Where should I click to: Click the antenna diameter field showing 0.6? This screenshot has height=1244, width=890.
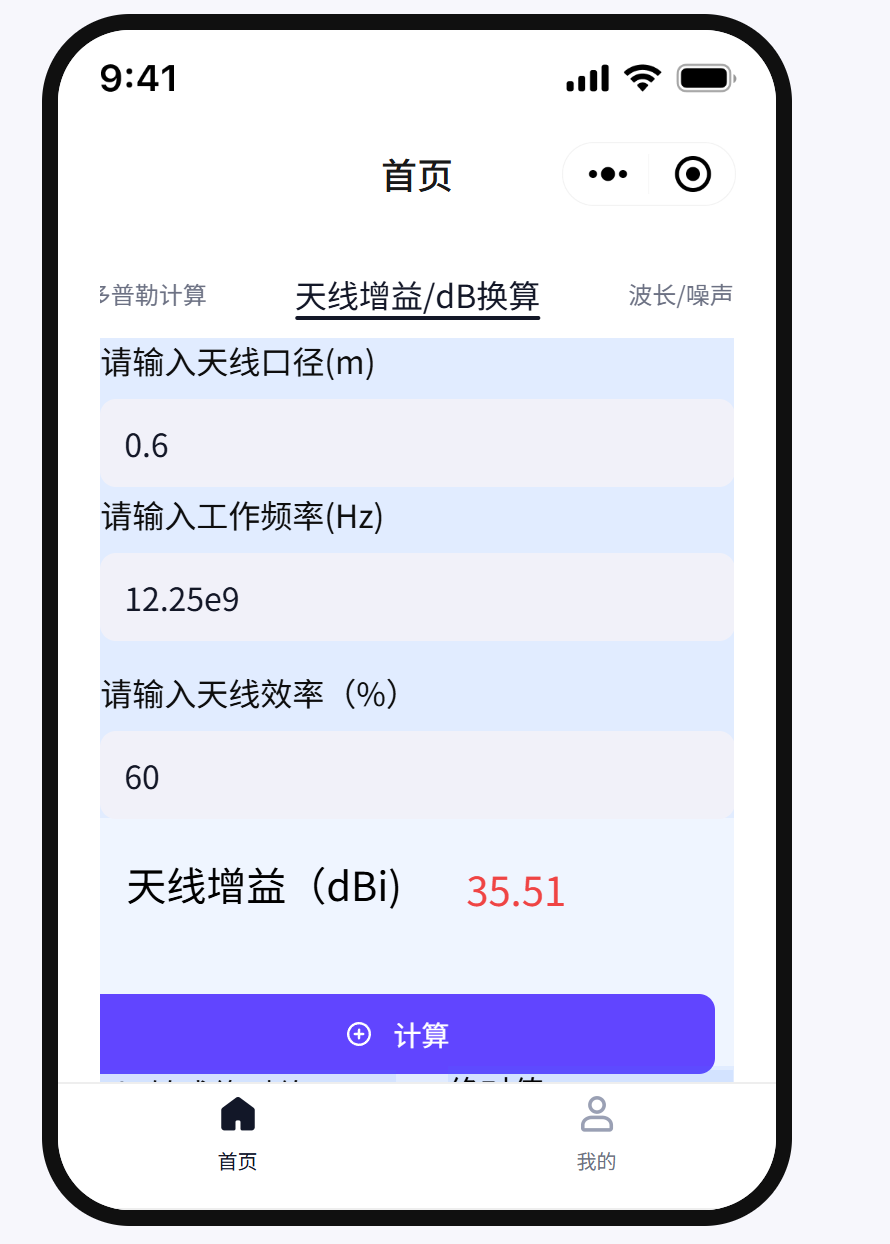pos(416,443)
